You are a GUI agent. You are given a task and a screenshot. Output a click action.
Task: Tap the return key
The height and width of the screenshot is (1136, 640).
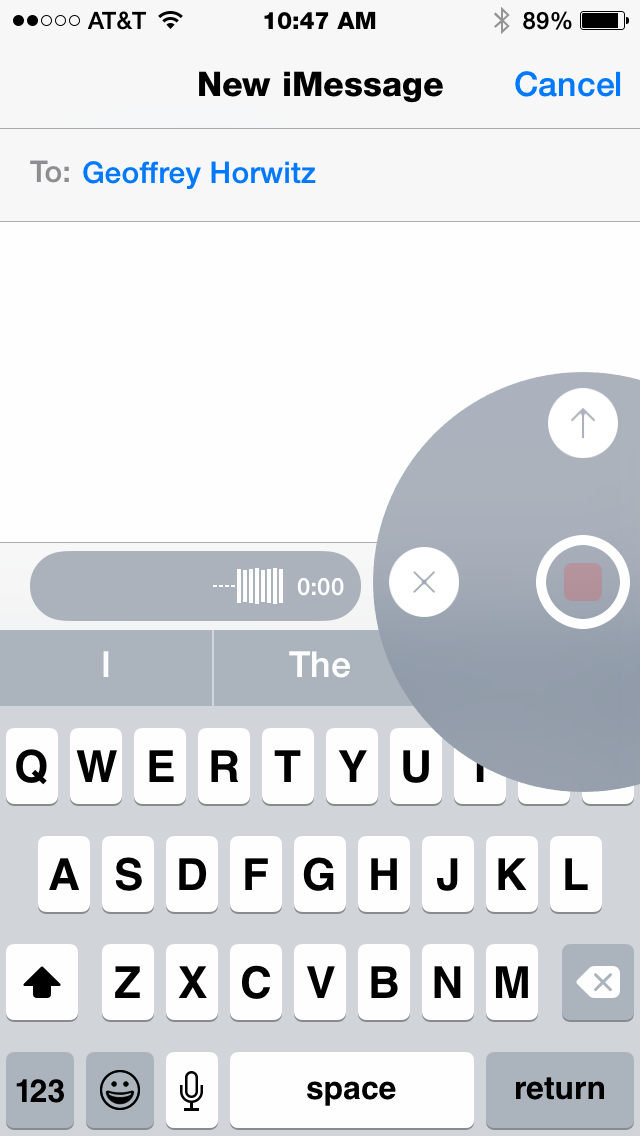point(560,1090)
